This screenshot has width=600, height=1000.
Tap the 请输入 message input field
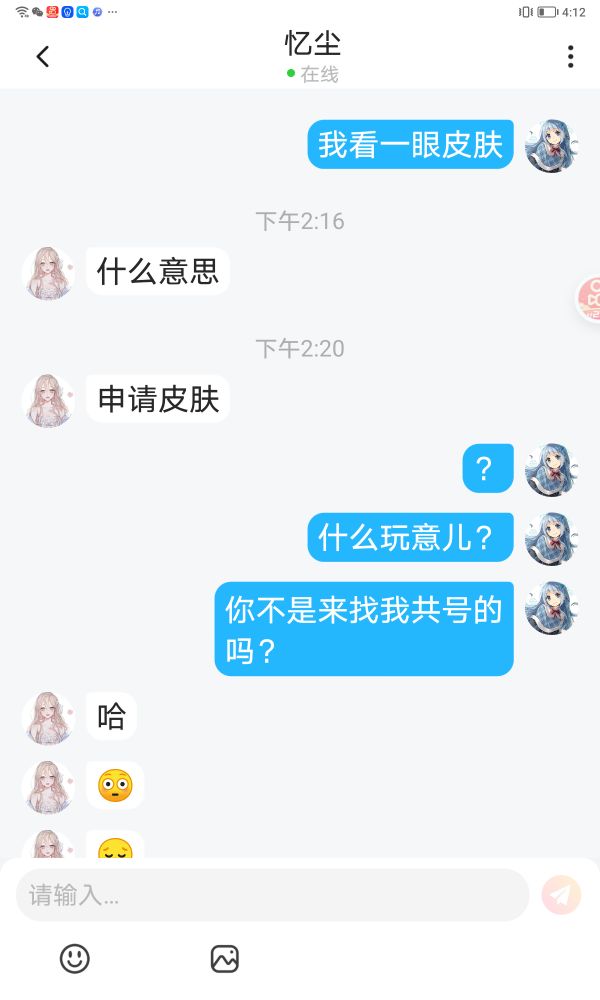coord(273,895)
